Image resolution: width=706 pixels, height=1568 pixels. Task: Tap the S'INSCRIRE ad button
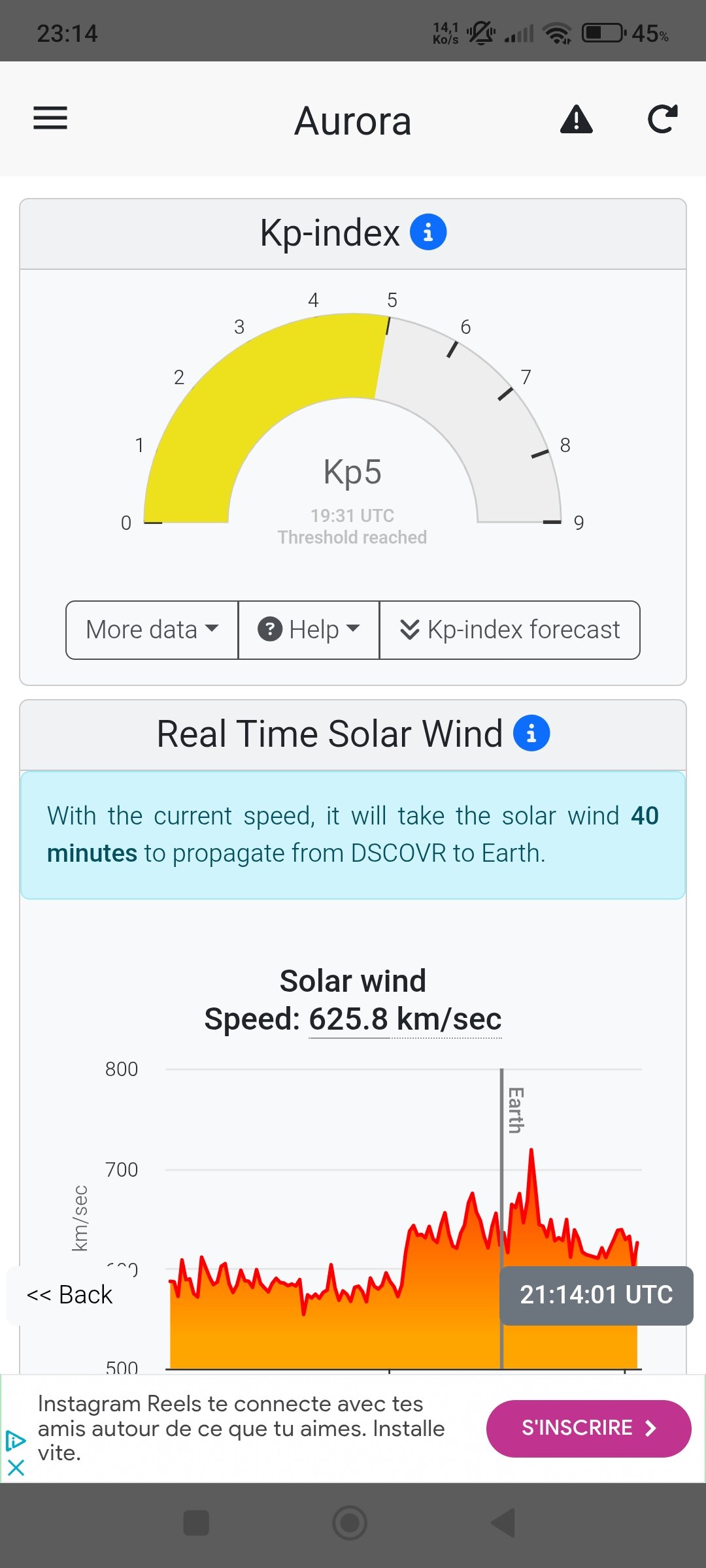pyautogui.click(x=588, y=1428)
